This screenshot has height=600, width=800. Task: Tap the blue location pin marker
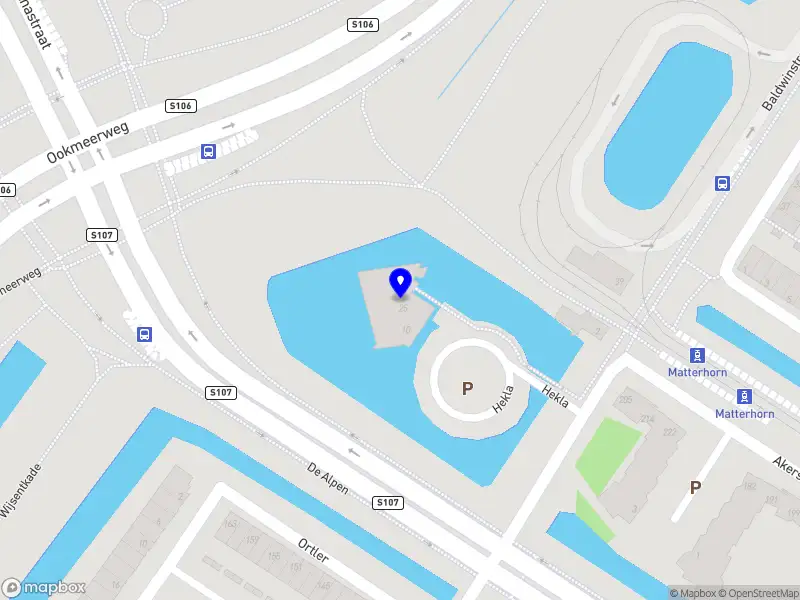click(401, 282)
